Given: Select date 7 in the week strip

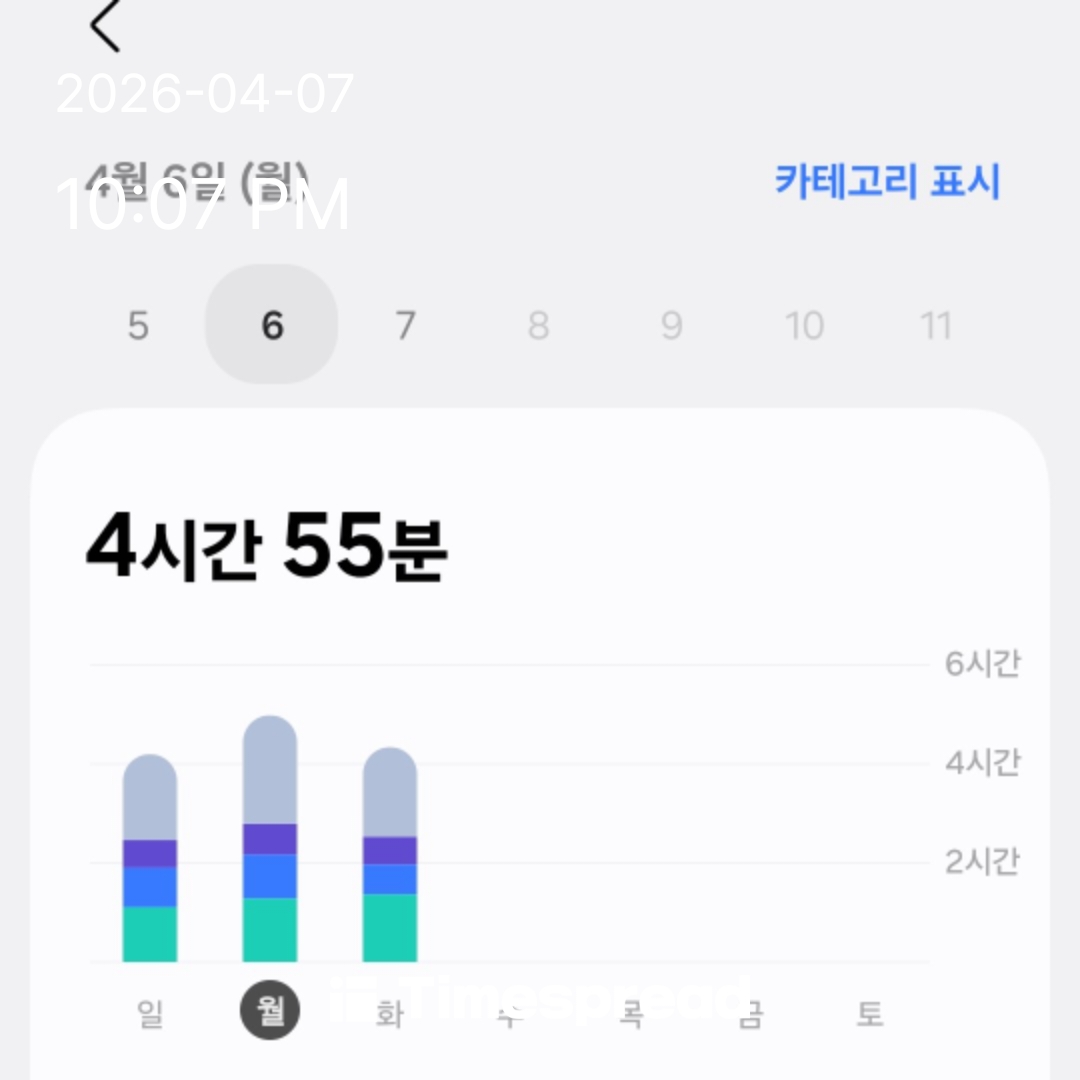Looking at the screenshot, I should (405, 326).
